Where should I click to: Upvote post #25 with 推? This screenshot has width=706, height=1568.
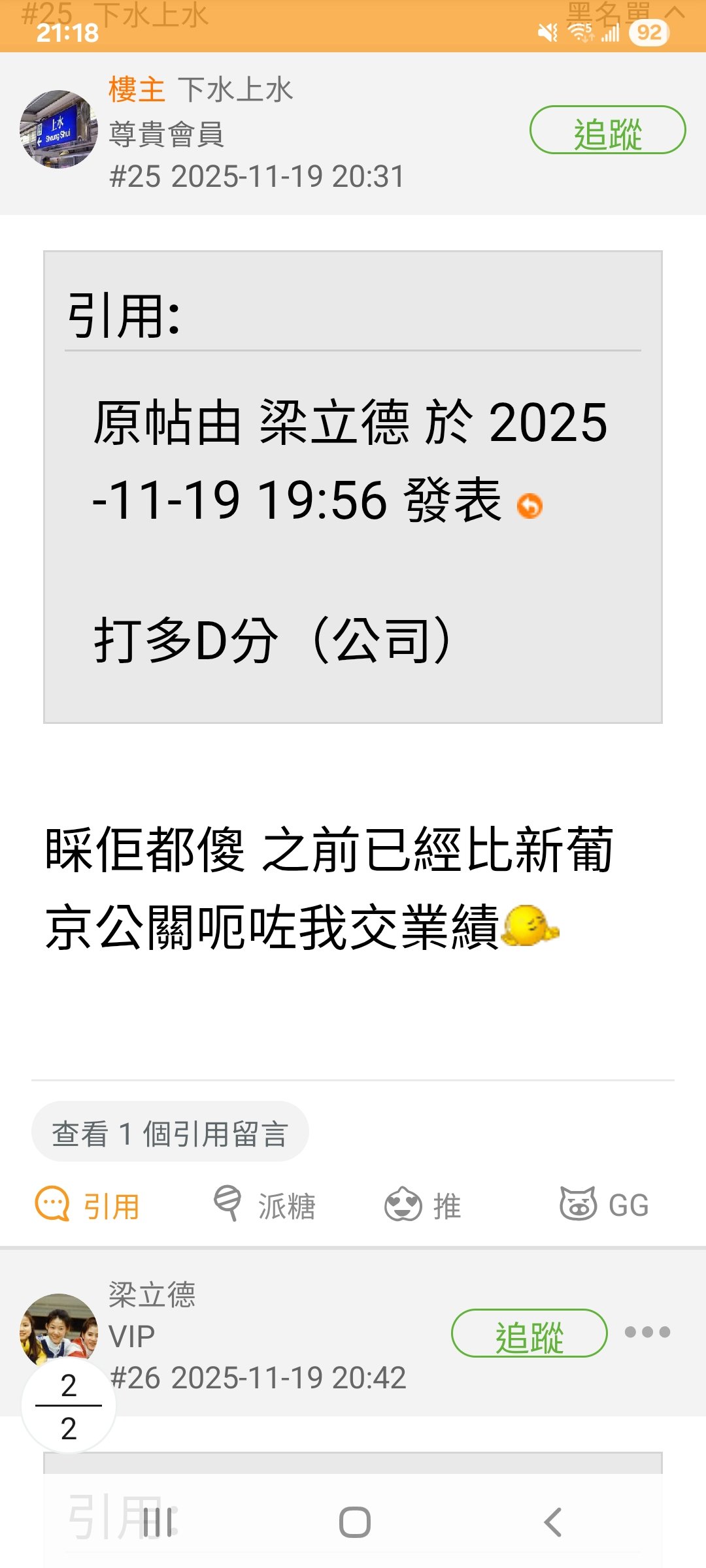pos(423,1205)
